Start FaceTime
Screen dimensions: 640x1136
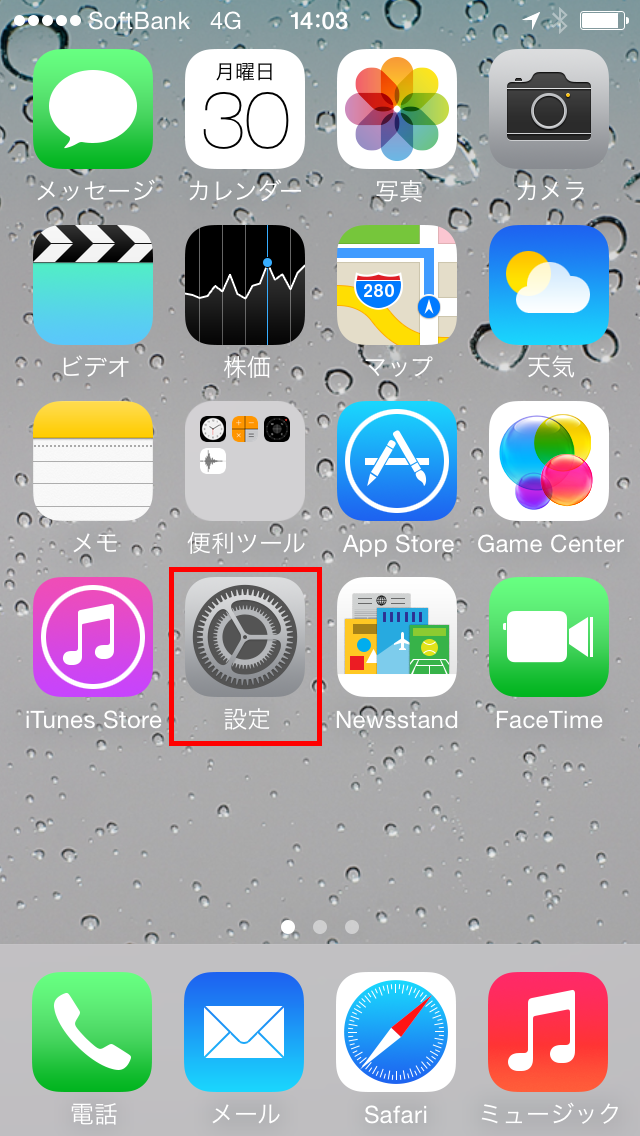549,637
